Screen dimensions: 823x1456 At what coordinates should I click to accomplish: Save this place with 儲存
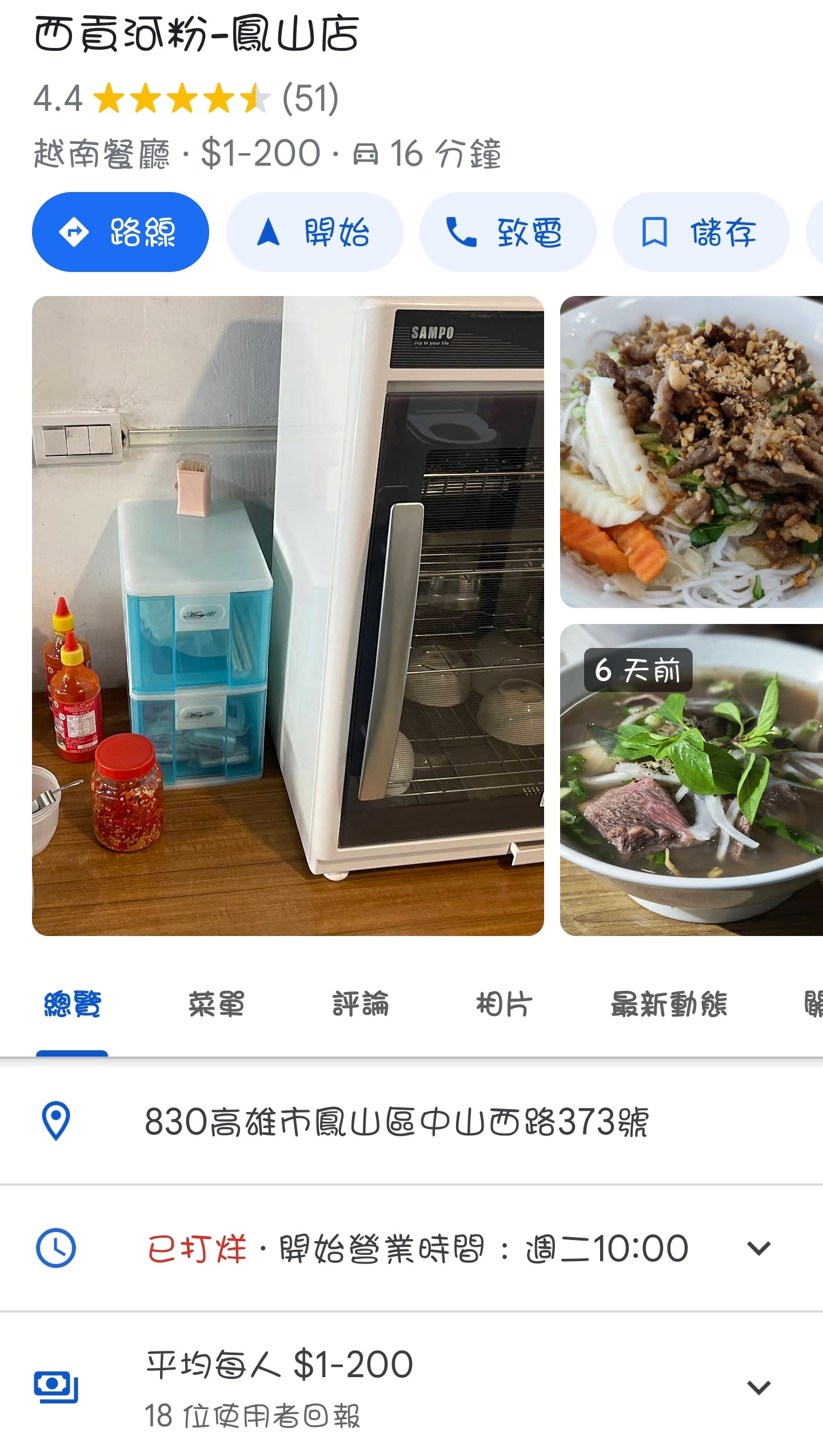701,232
